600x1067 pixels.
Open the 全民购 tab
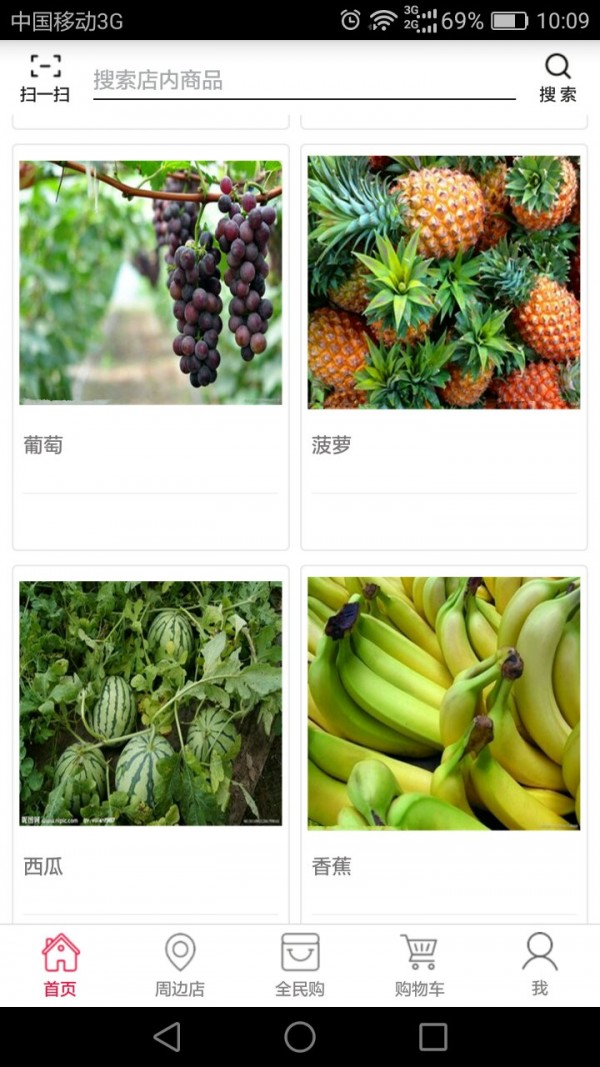pyautogui.click(x=300, y=965)
